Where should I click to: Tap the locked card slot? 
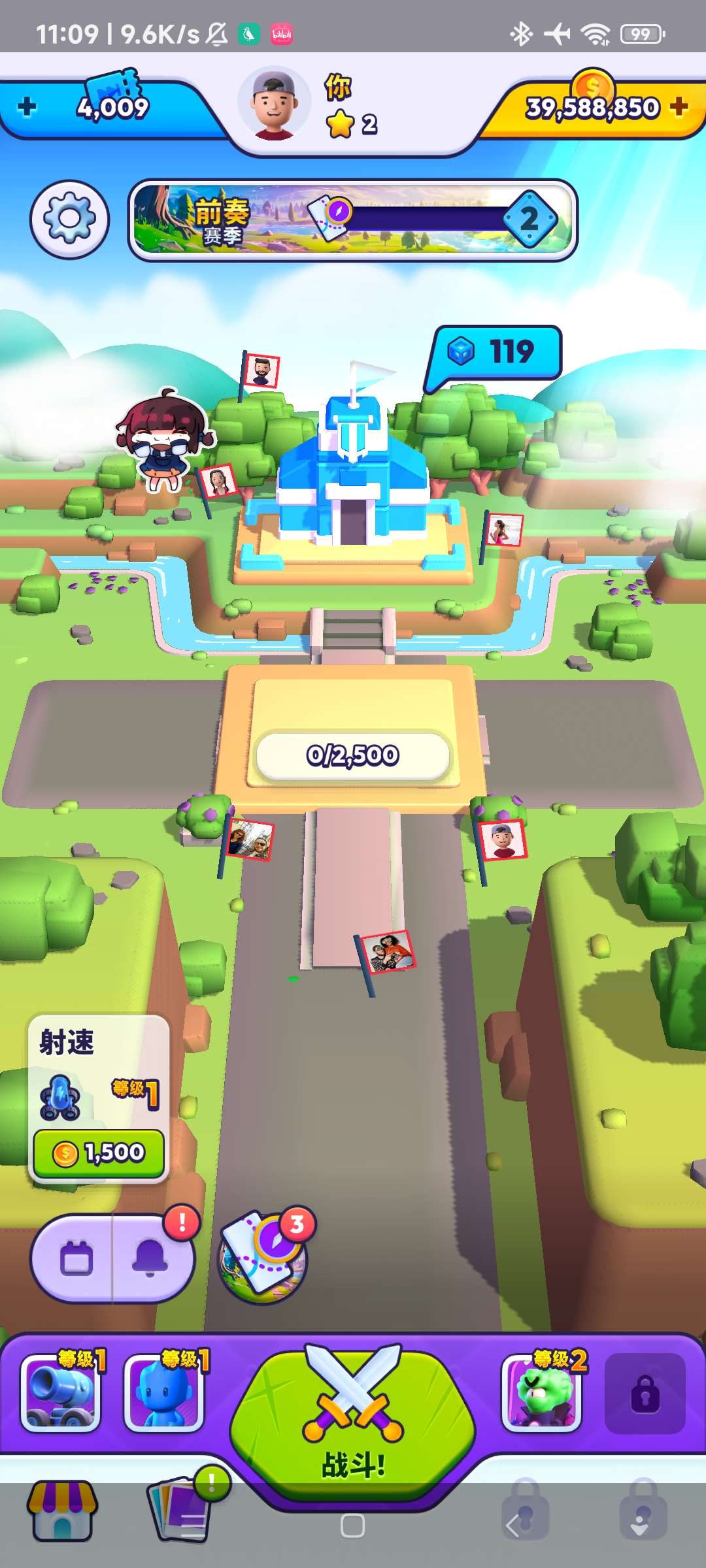click(x=645, y=1393)
